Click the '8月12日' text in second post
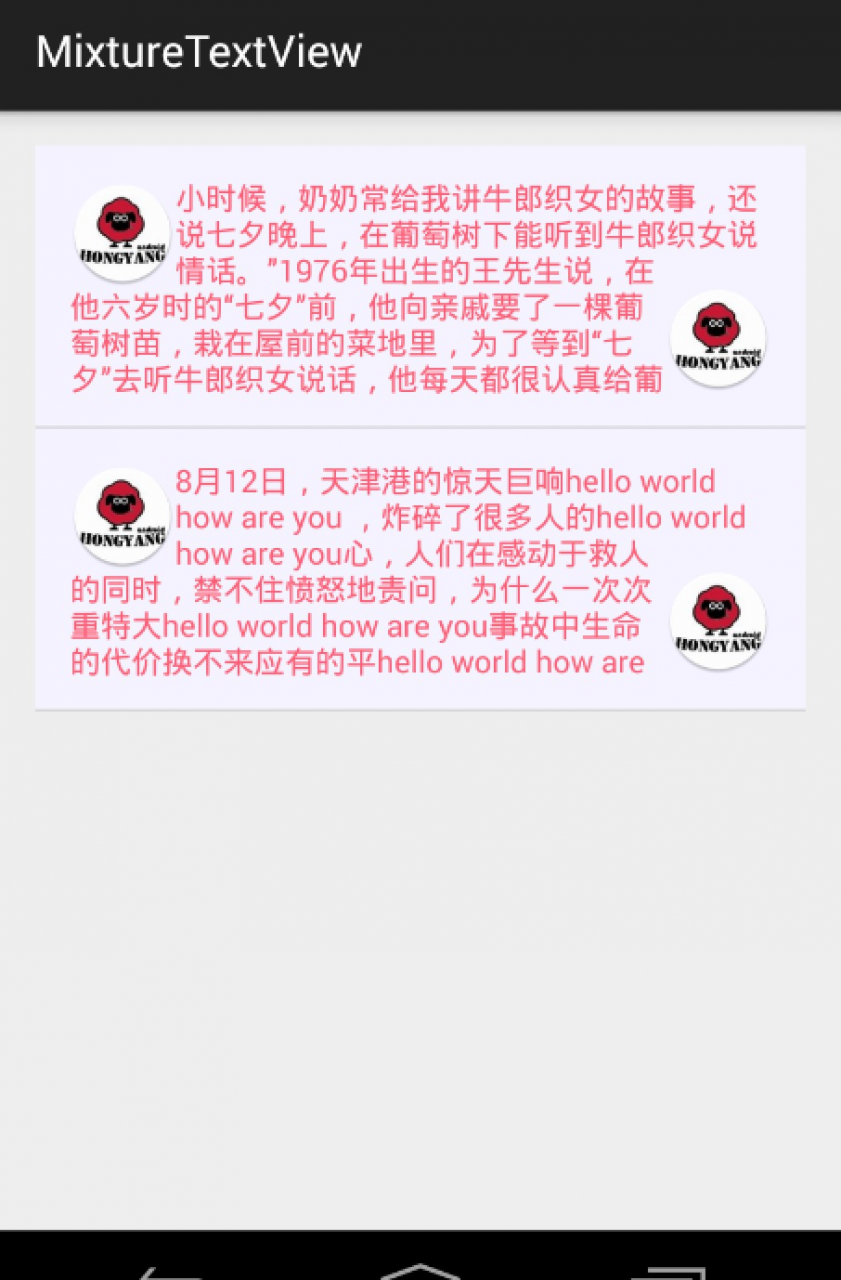The height and width of the screenshot is (1280, 841). tap(210, 481)
